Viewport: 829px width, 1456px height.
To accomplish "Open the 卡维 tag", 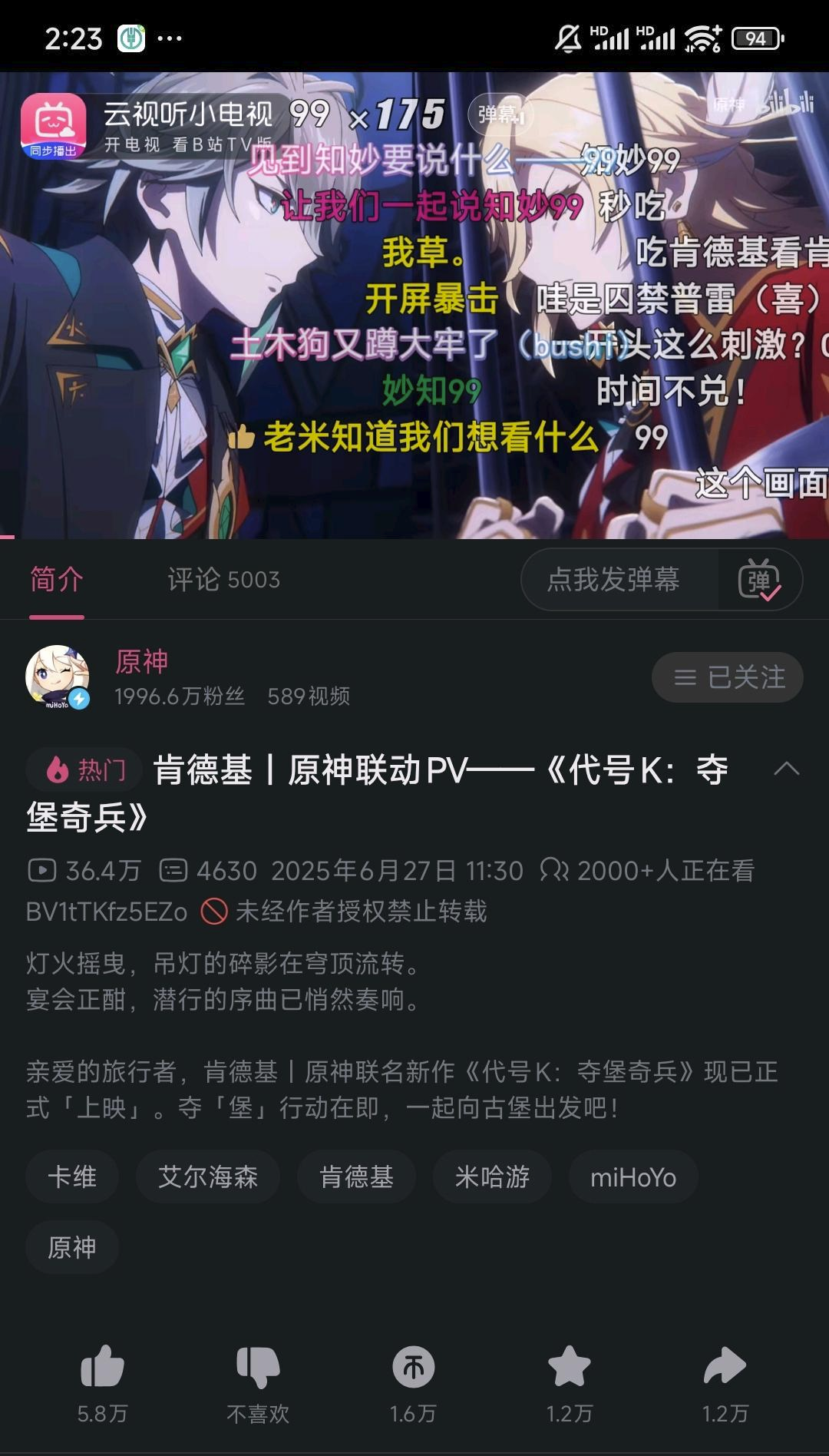I will pos(72,1176).
